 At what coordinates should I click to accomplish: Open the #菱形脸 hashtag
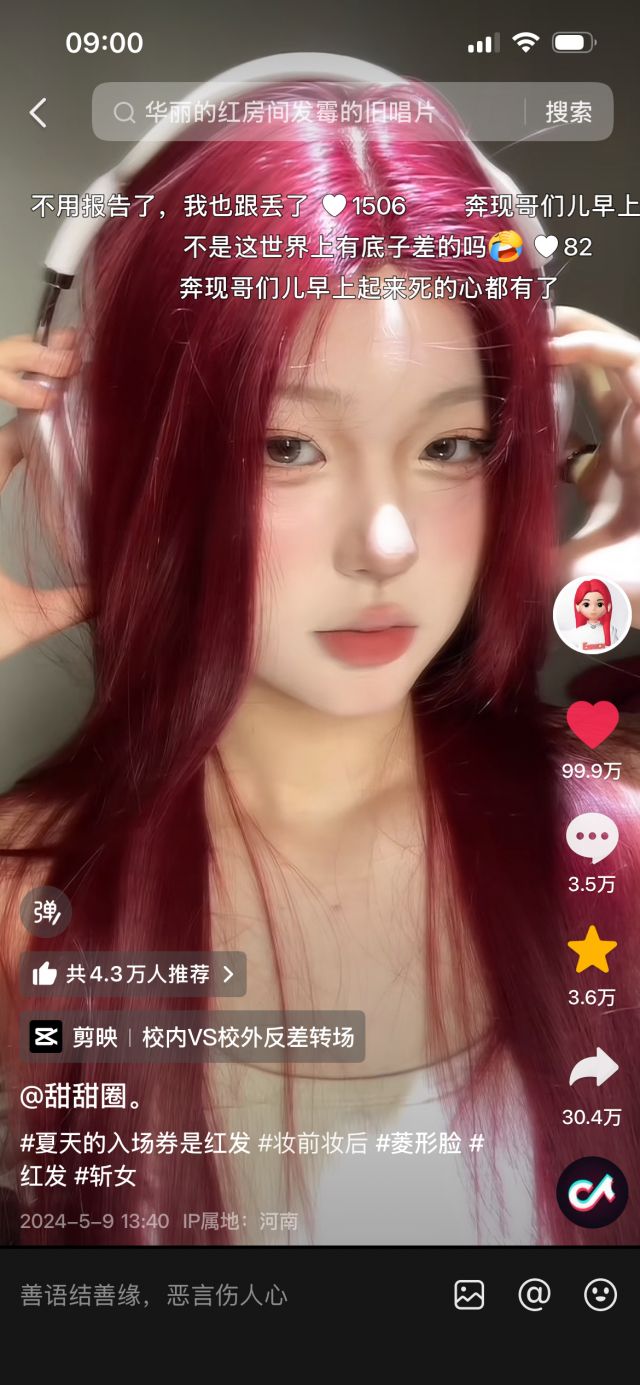point(419,1143)
